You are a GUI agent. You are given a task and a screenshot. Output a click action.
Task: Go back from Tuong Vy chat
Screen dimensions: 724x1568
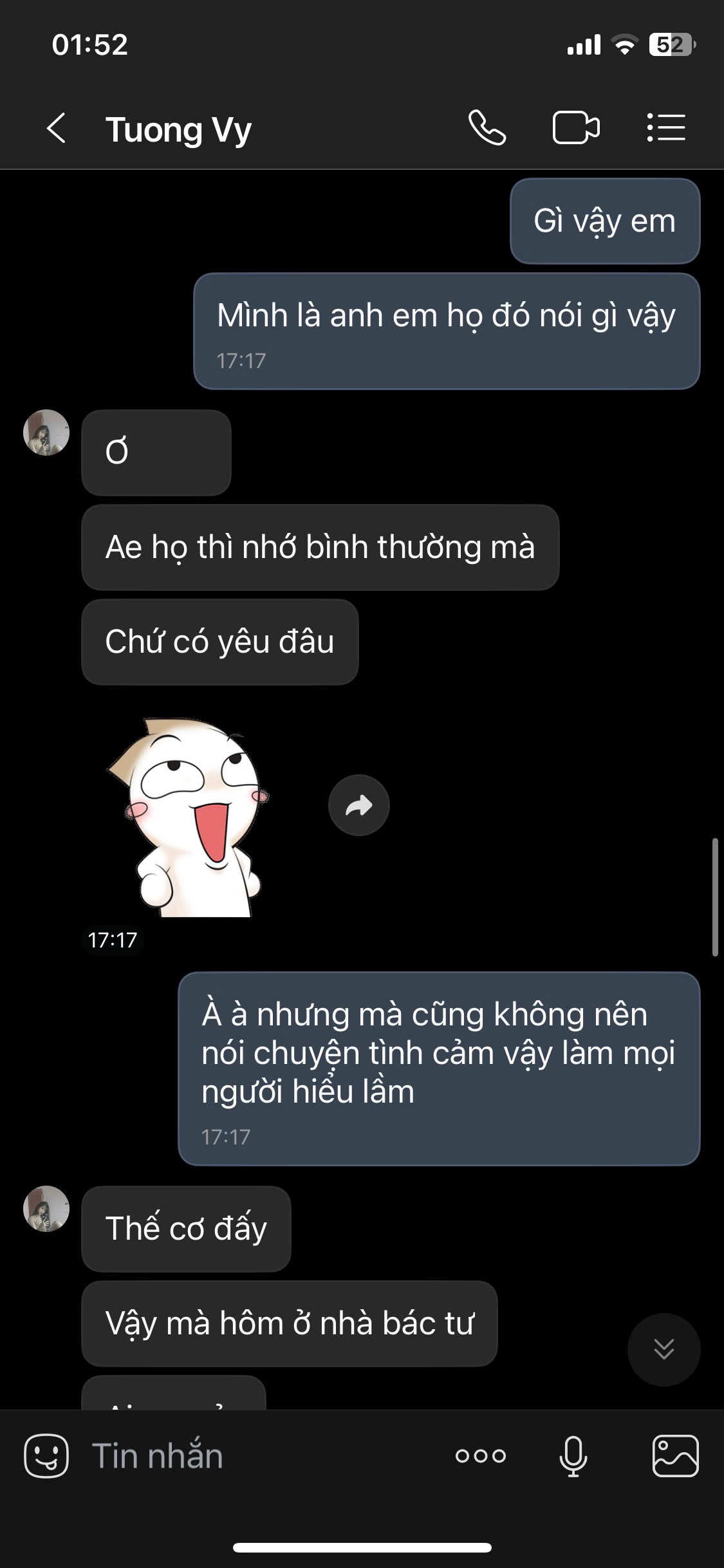click(57, 128)
